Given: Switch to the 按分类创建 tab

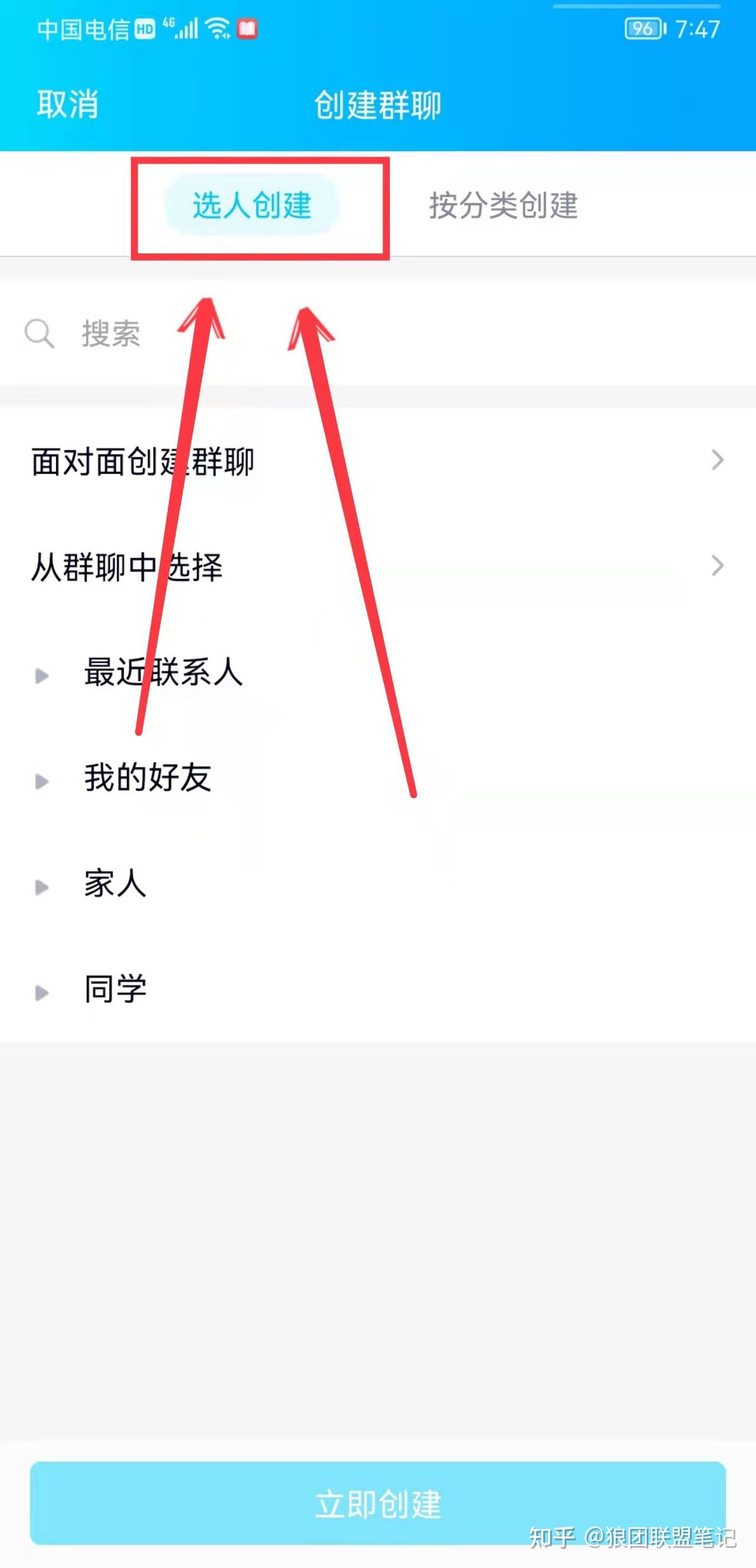Looking at the screenshot, I should tap(503, 205).
